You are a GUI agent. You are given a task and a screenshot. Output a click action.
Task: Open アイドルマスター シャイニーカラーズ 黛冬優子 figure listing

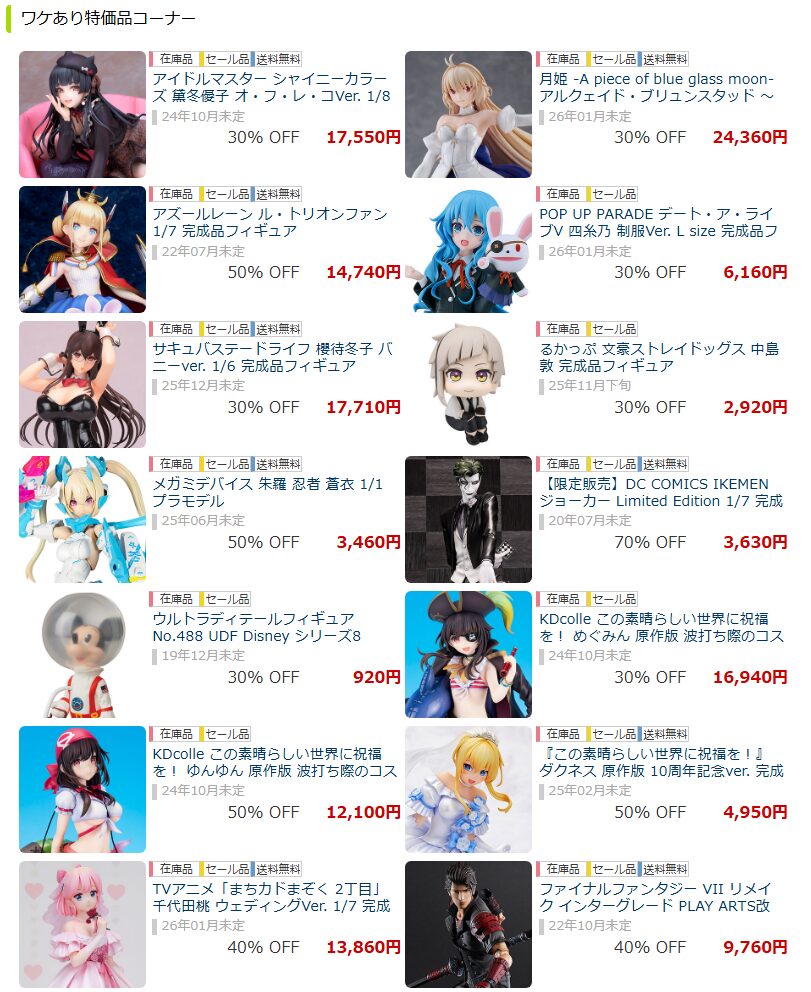point(270,87)
